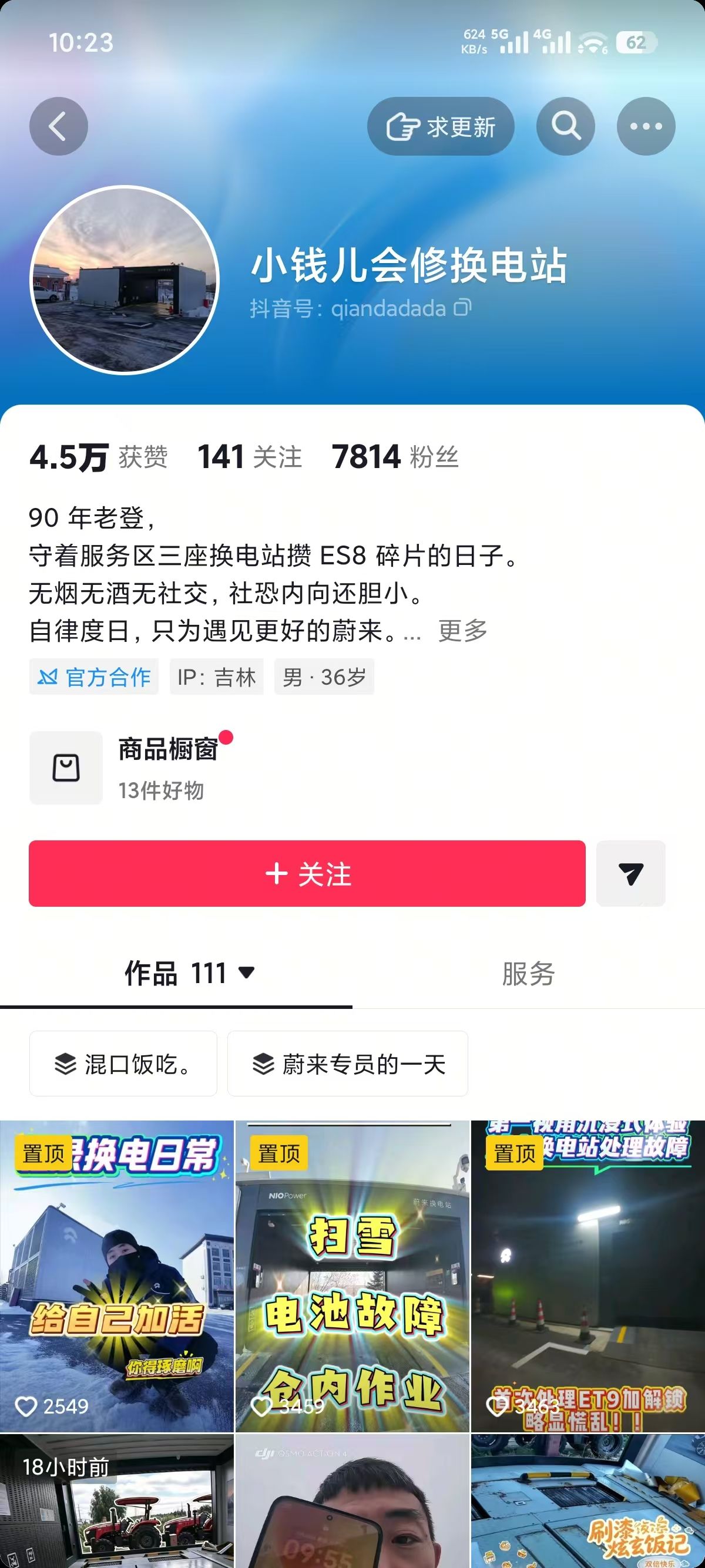Open the 7814 粉丝 followers list
Image resolution: width=705 pixels, height=1568 pixels.
395,456
